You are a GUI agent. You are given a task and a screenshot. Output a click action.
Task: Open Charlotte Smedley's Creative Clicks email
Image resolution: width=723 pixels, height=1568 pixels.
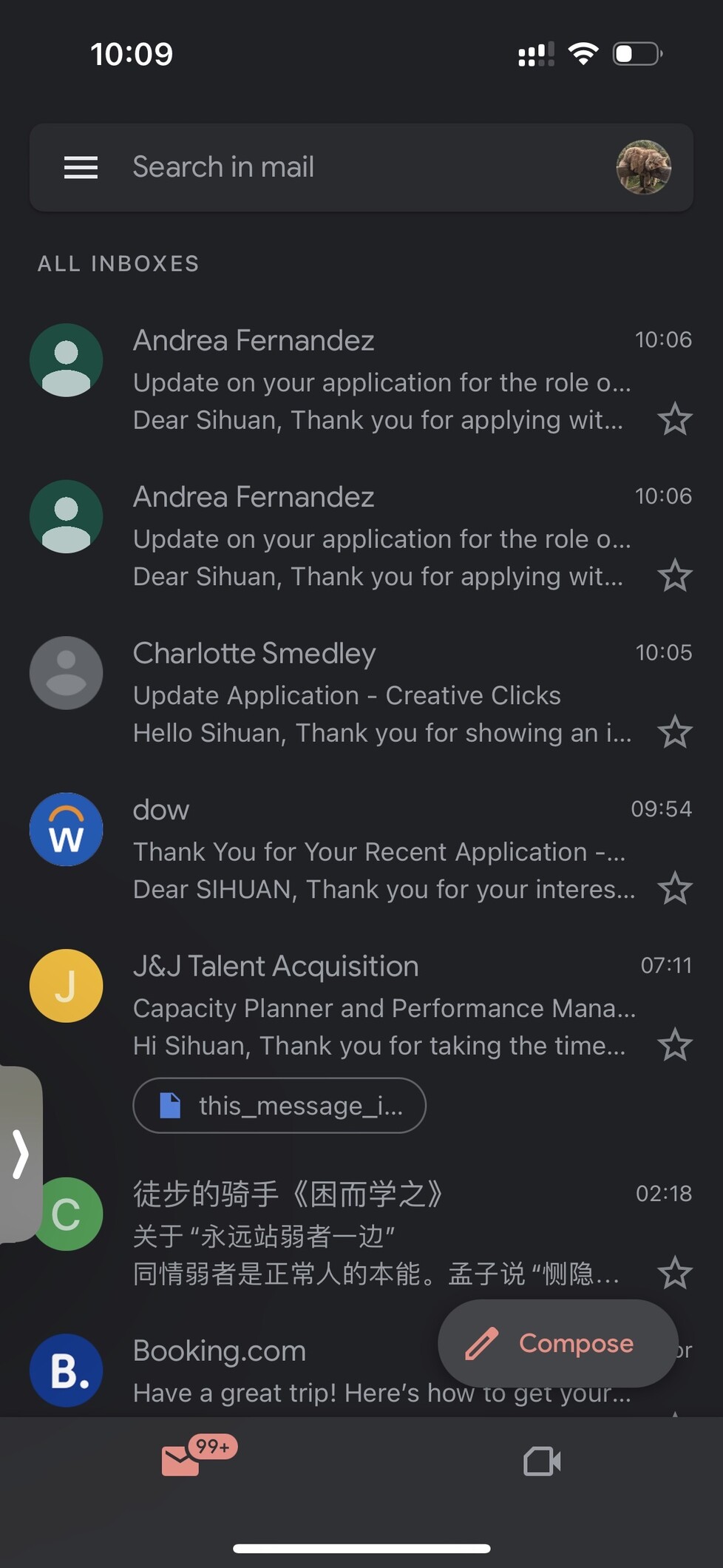click(370, 694)
